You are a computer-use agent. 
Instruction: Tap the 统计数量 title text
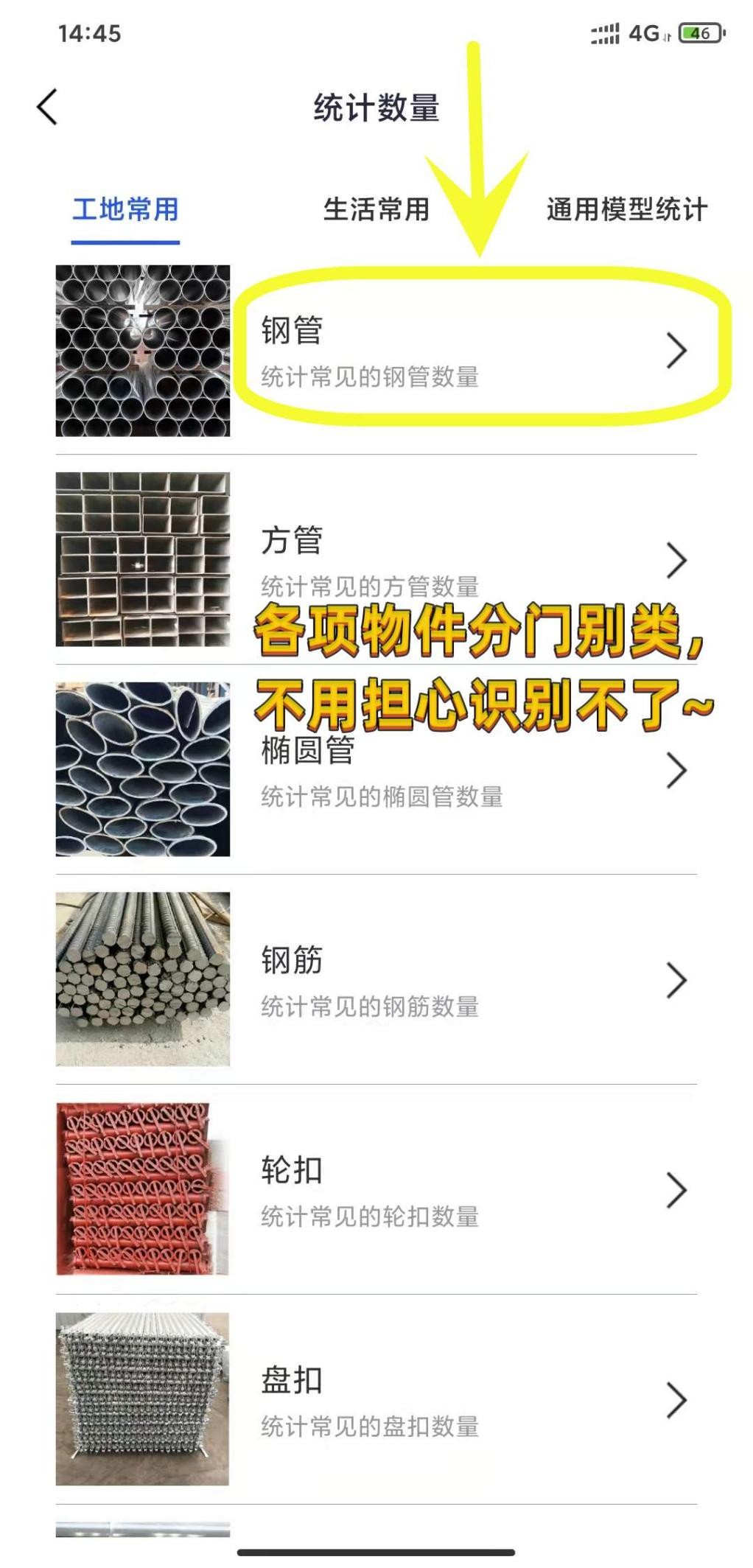click(x=376, y=108)
